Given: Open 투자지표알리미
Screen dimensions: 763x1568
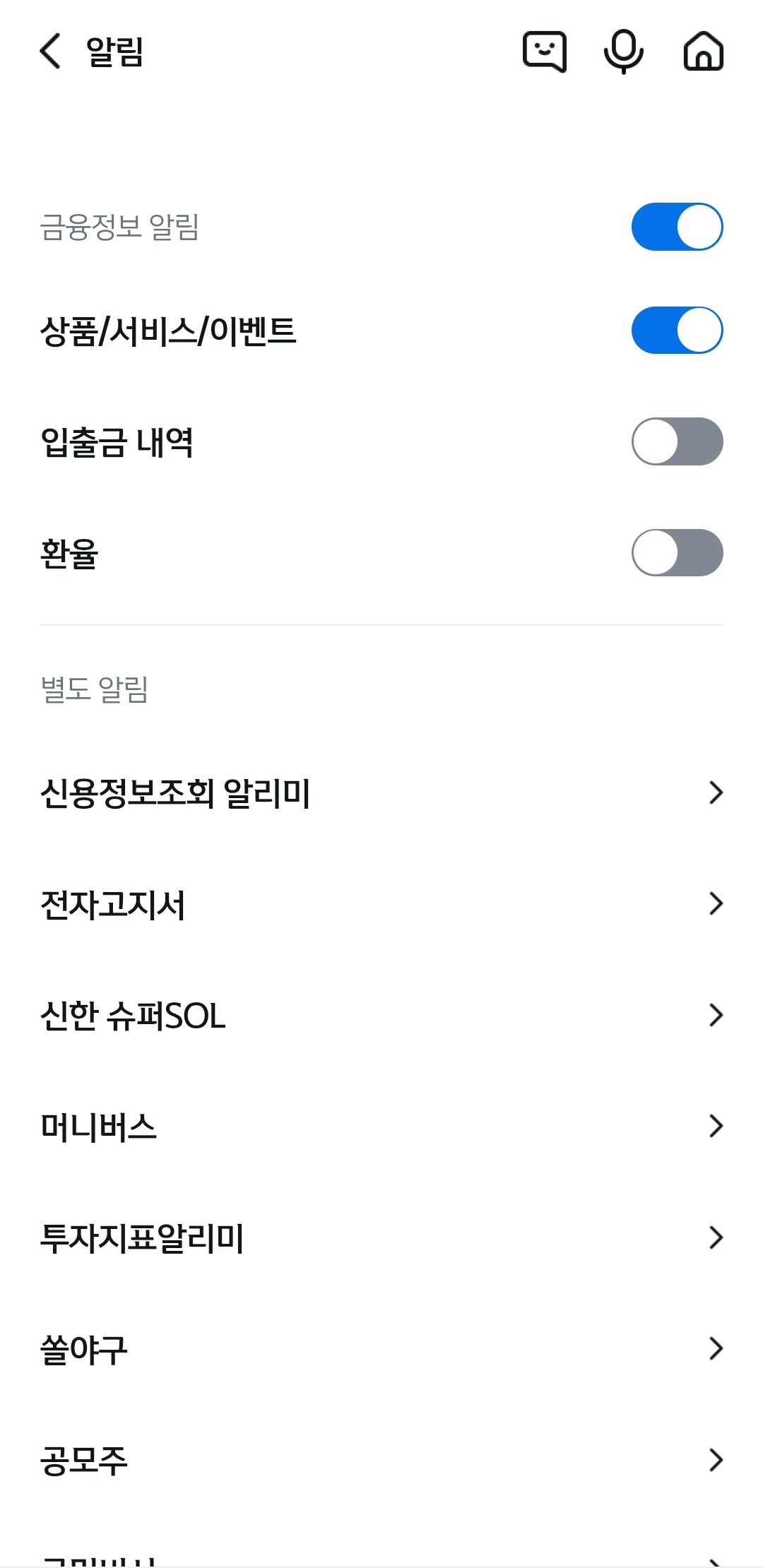Looking at the screenshot, I should tap(381, 1237).
